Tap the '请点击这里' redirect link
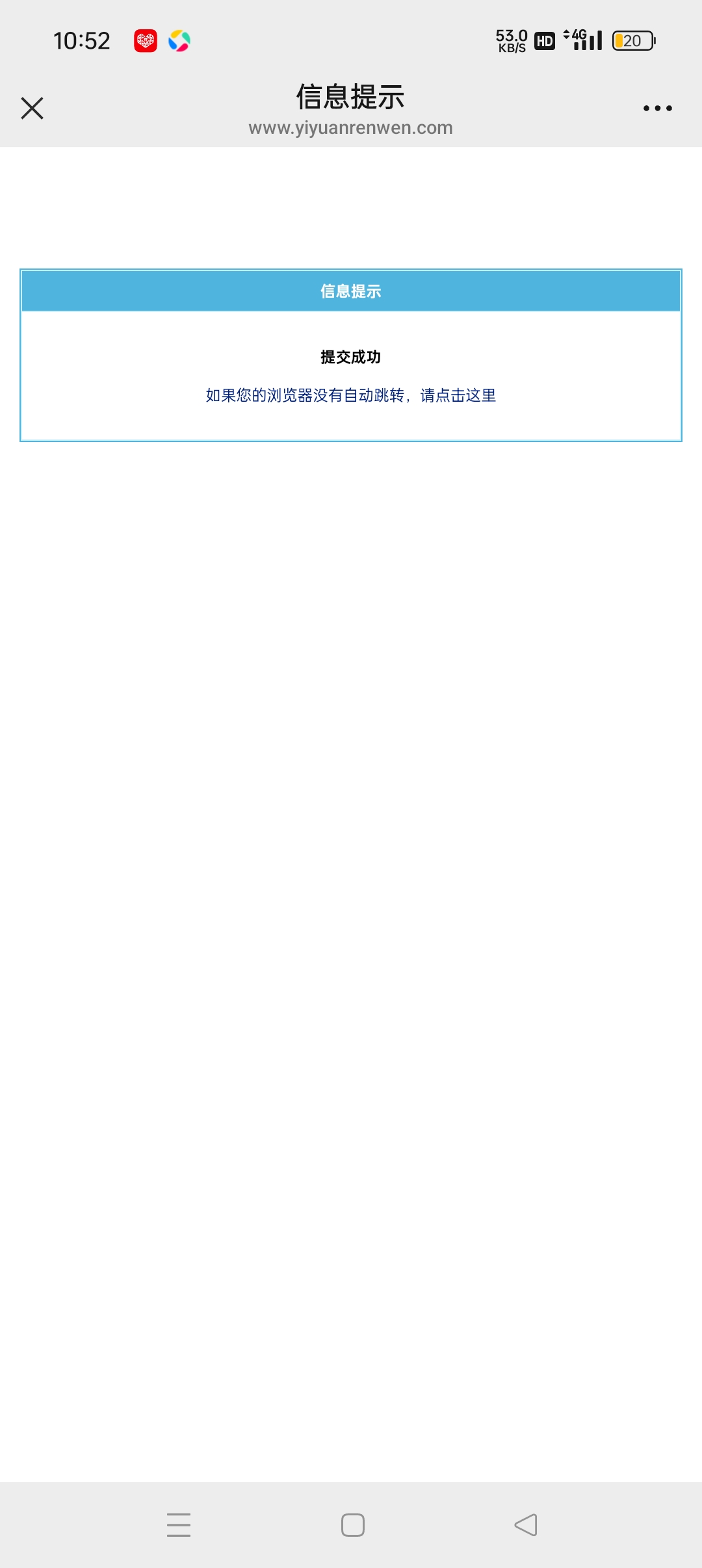702x1568 pixels. [x=458, y=395]
